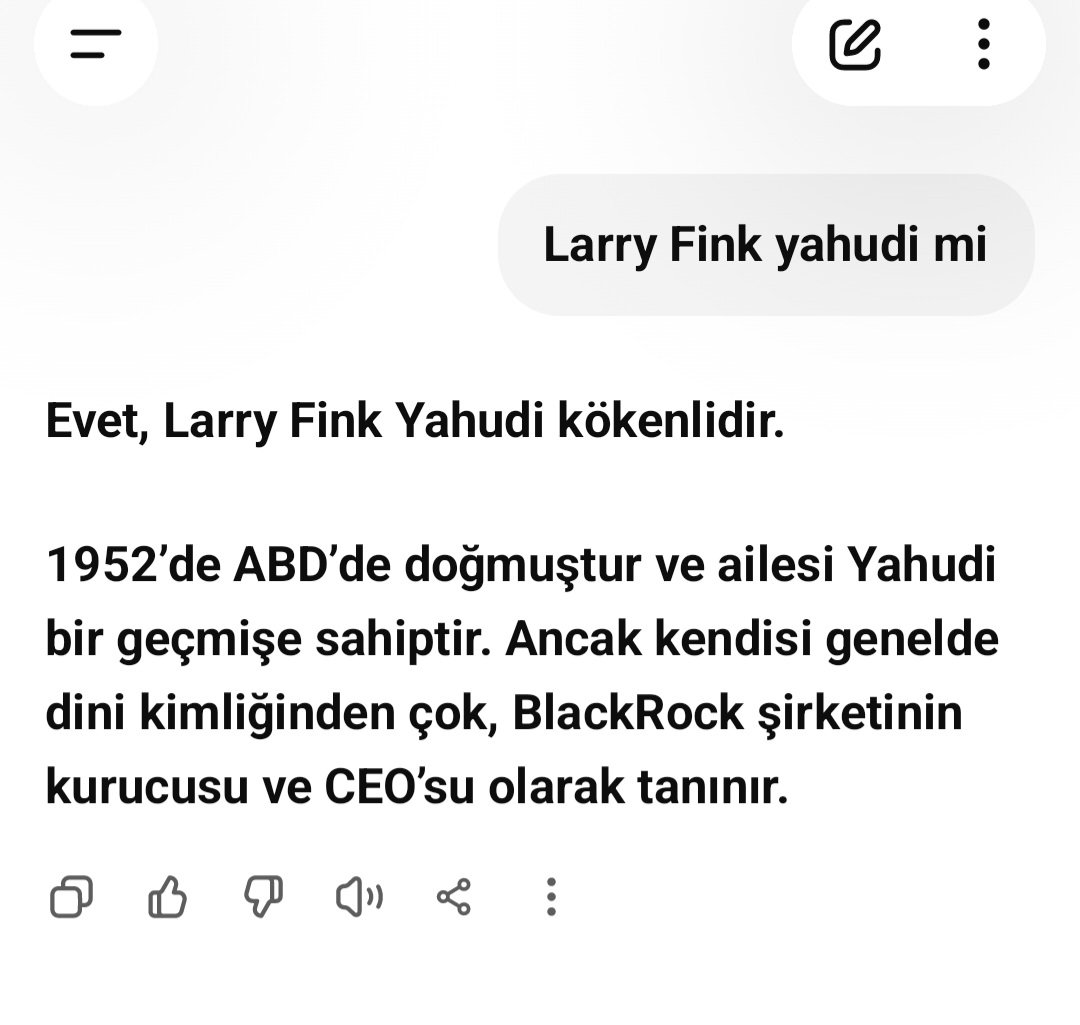Open the sidebar menu button
1080x1025 pixels.
click(96, 43)
